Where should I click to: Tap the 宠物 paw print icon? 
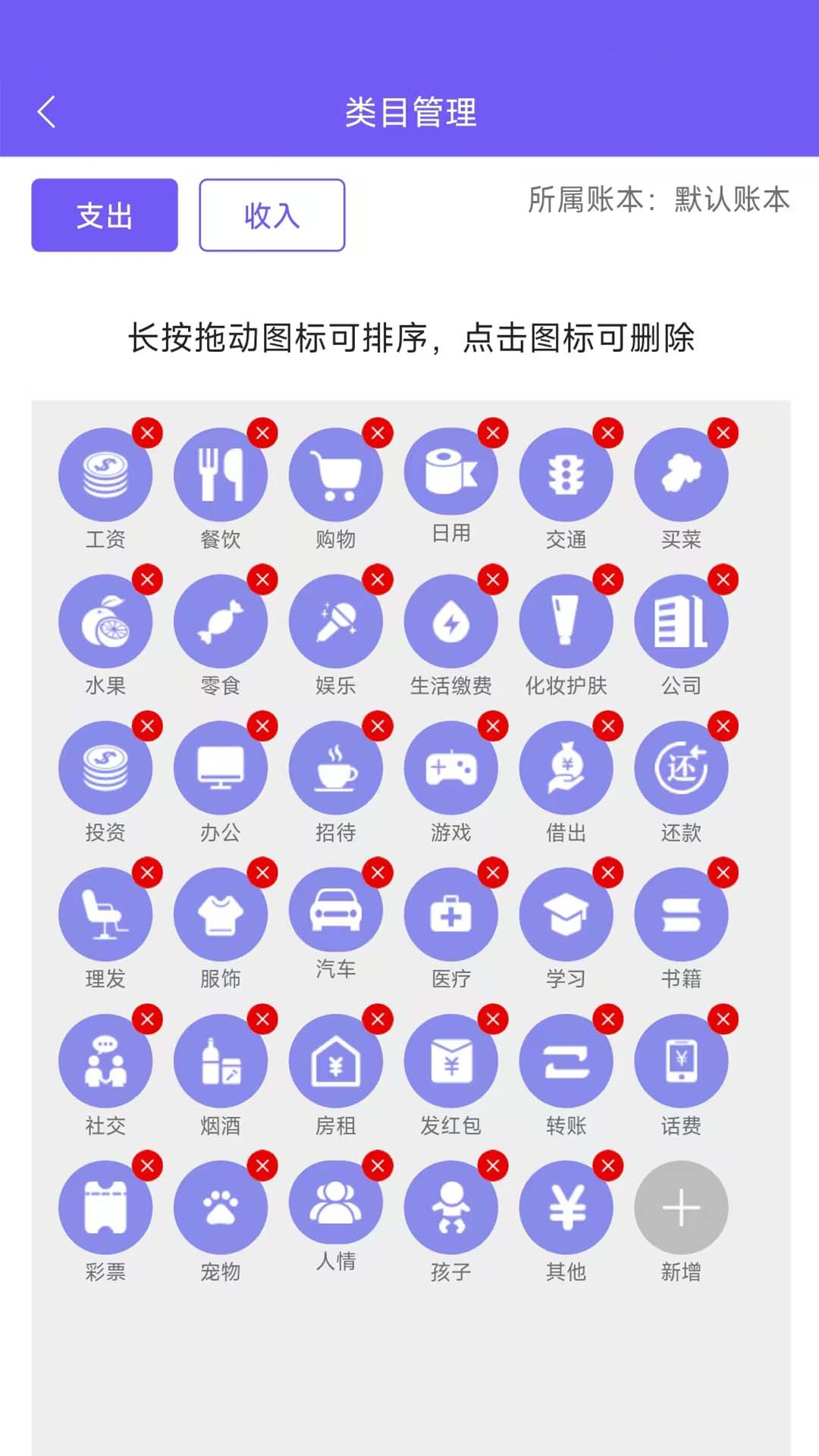tap(221, 1207)
